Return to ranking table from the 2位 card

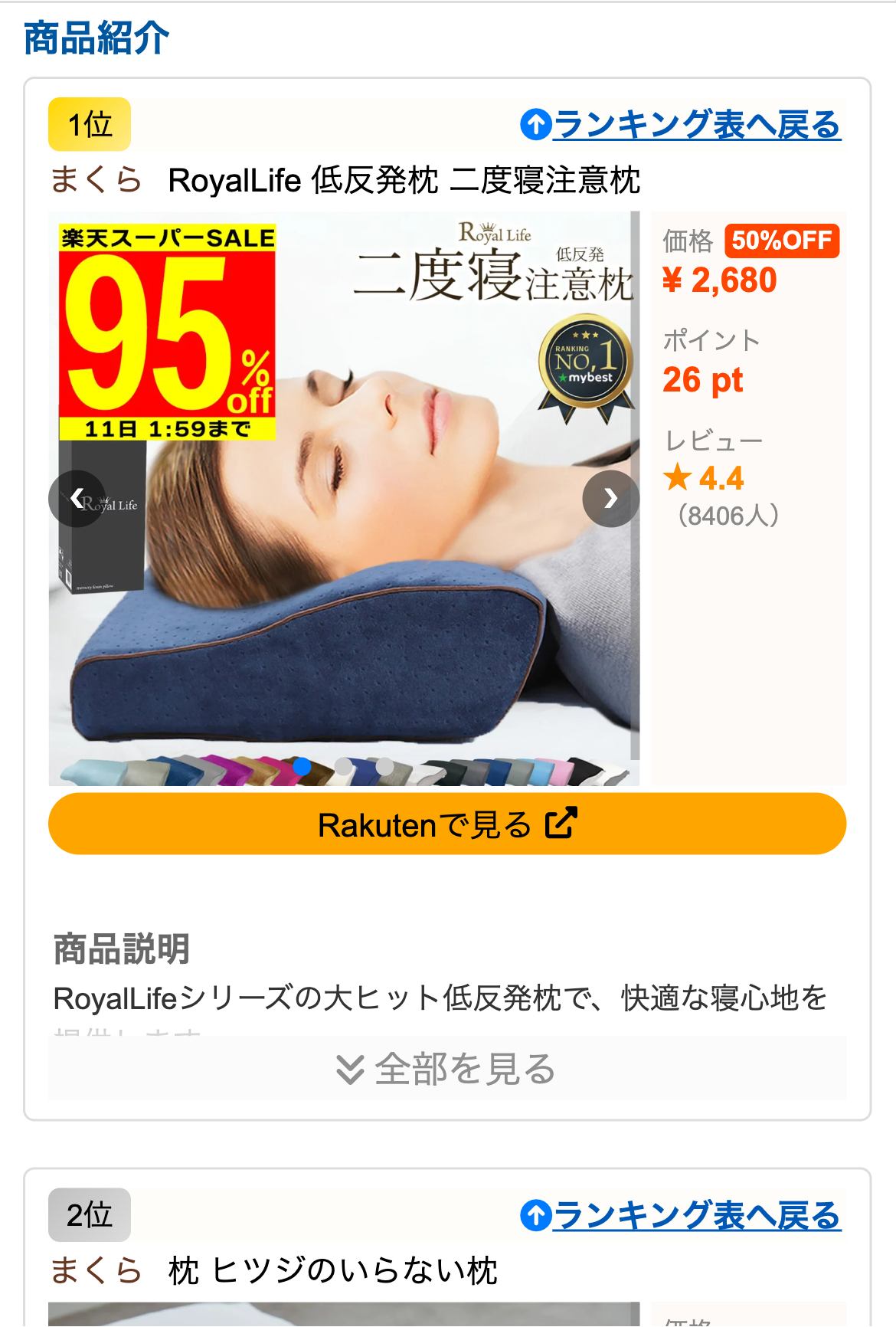(680, 1216)
